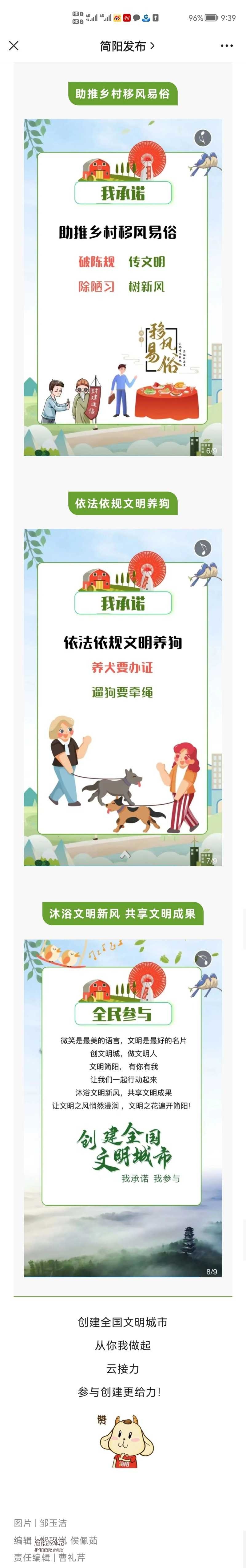Open the 依法依规文明养狗 poster image
The image size is (246, 1568).
[123, 697]
